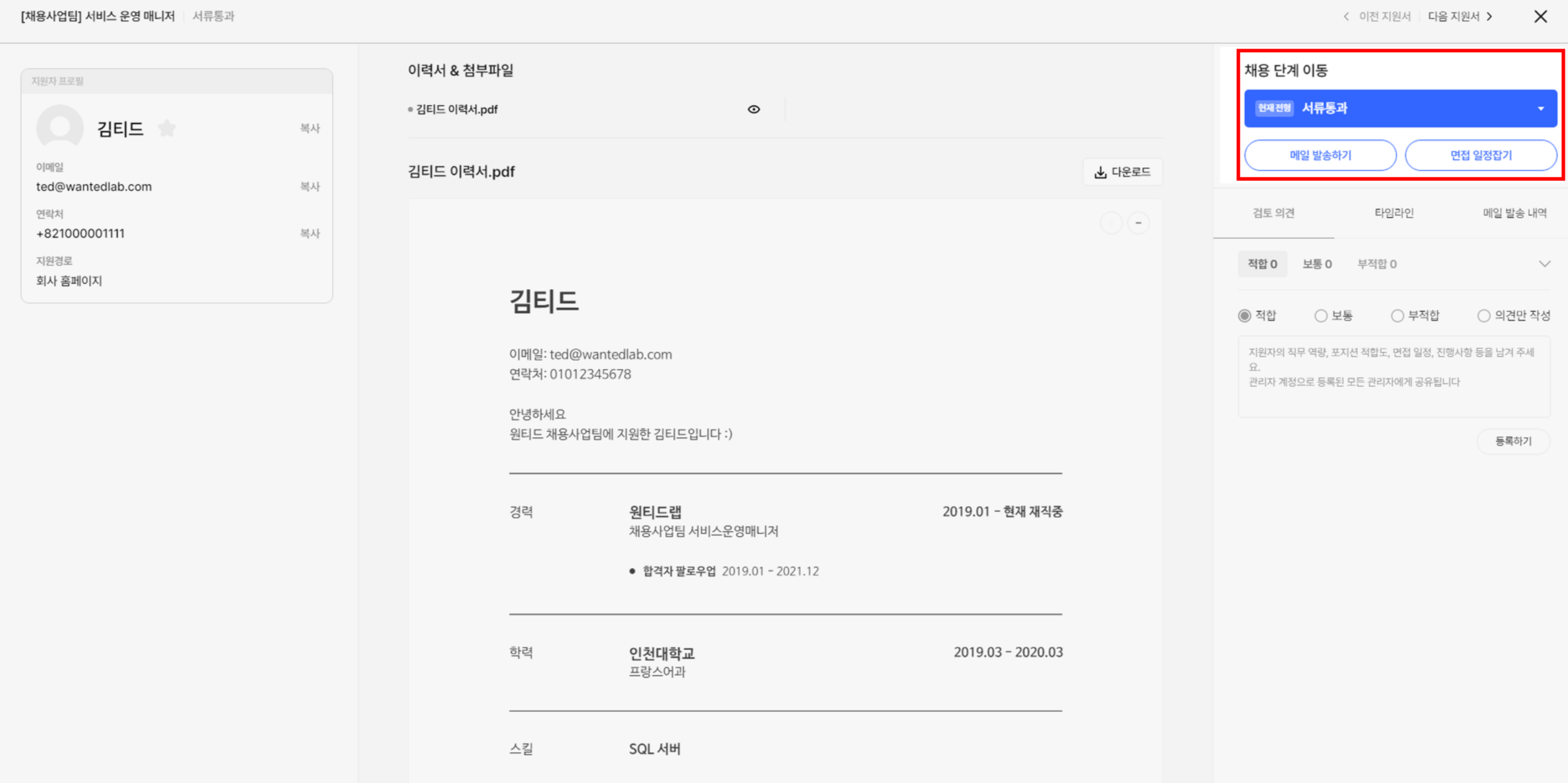The height and width of the screenshot is (783, 1568).
Task: Switch to the 타임라인 tab
Action: tap(1394, 213)
